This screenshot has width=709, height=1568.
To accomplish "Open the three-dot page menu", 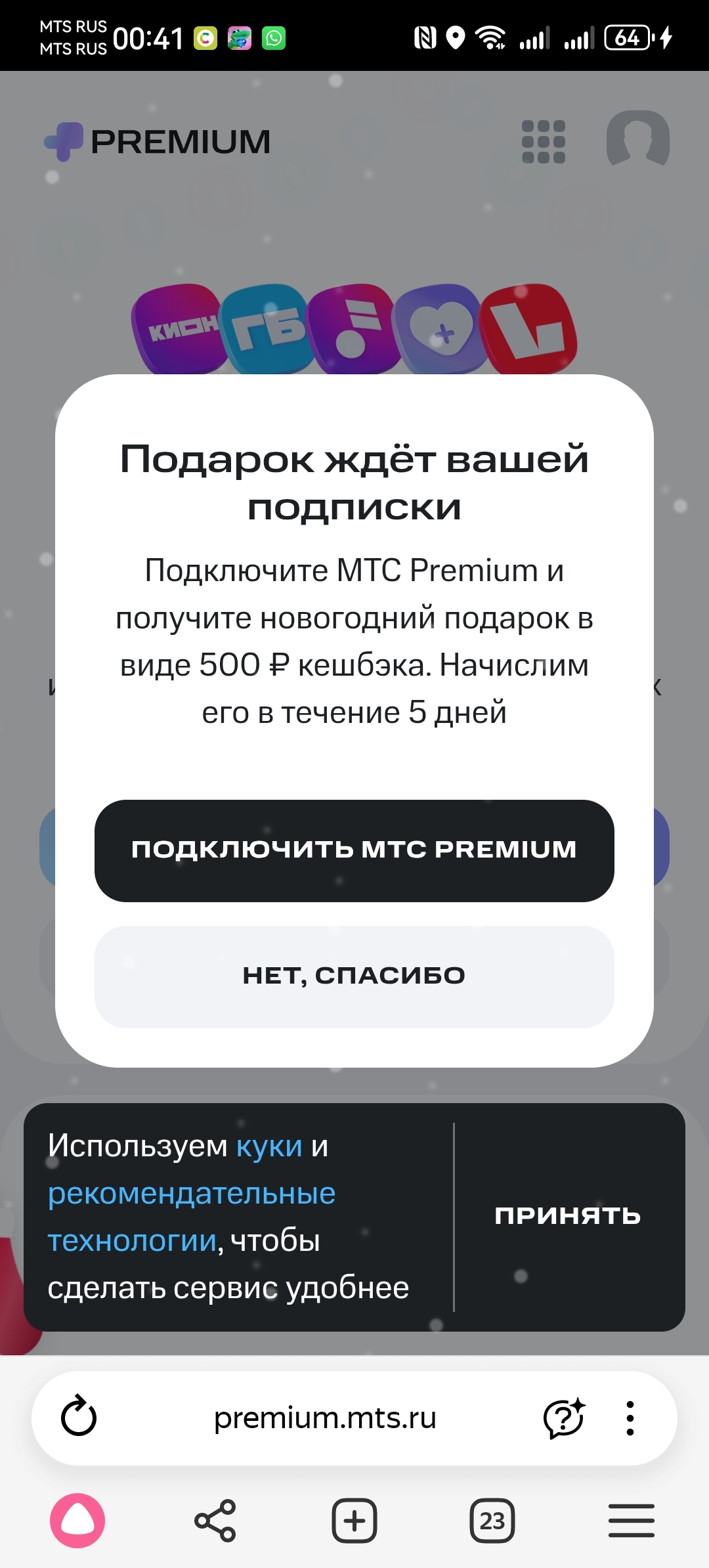I will point(630,1418).
